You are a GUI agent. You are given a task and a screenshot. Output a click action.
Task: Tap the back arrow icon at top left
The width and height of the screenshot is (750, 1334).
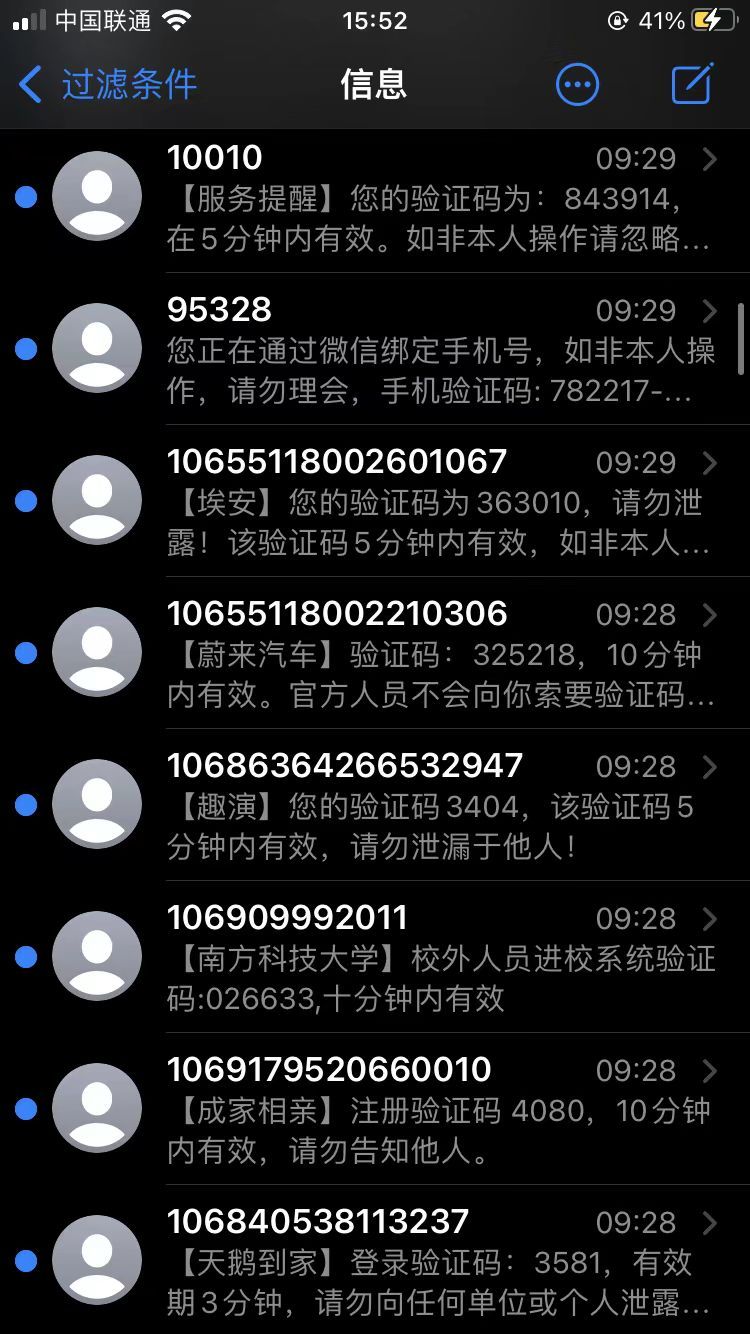tap(30, 86)
